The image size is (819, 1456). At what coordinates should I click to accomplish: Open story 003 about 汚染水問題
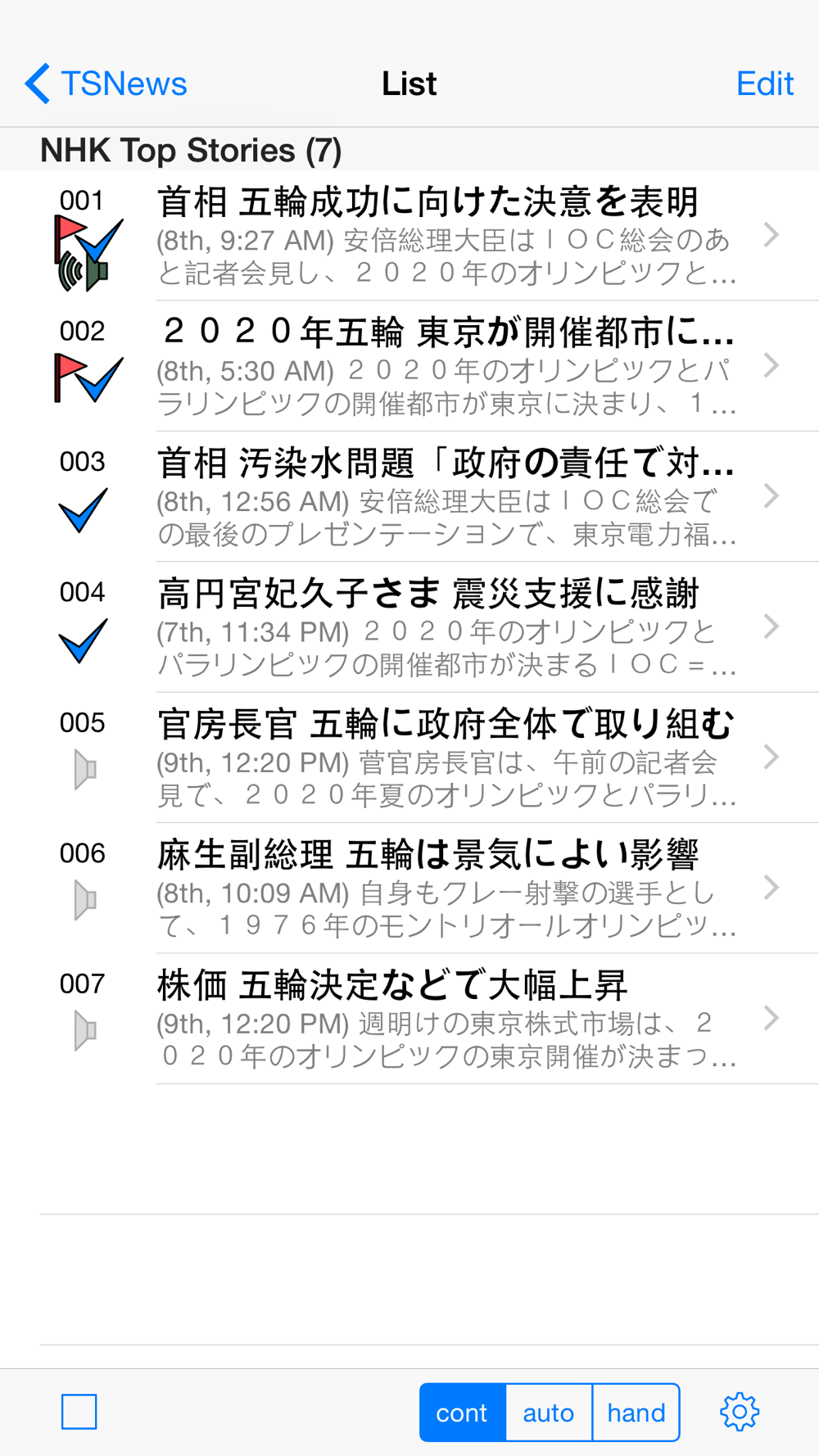click(x=409, y=496)
